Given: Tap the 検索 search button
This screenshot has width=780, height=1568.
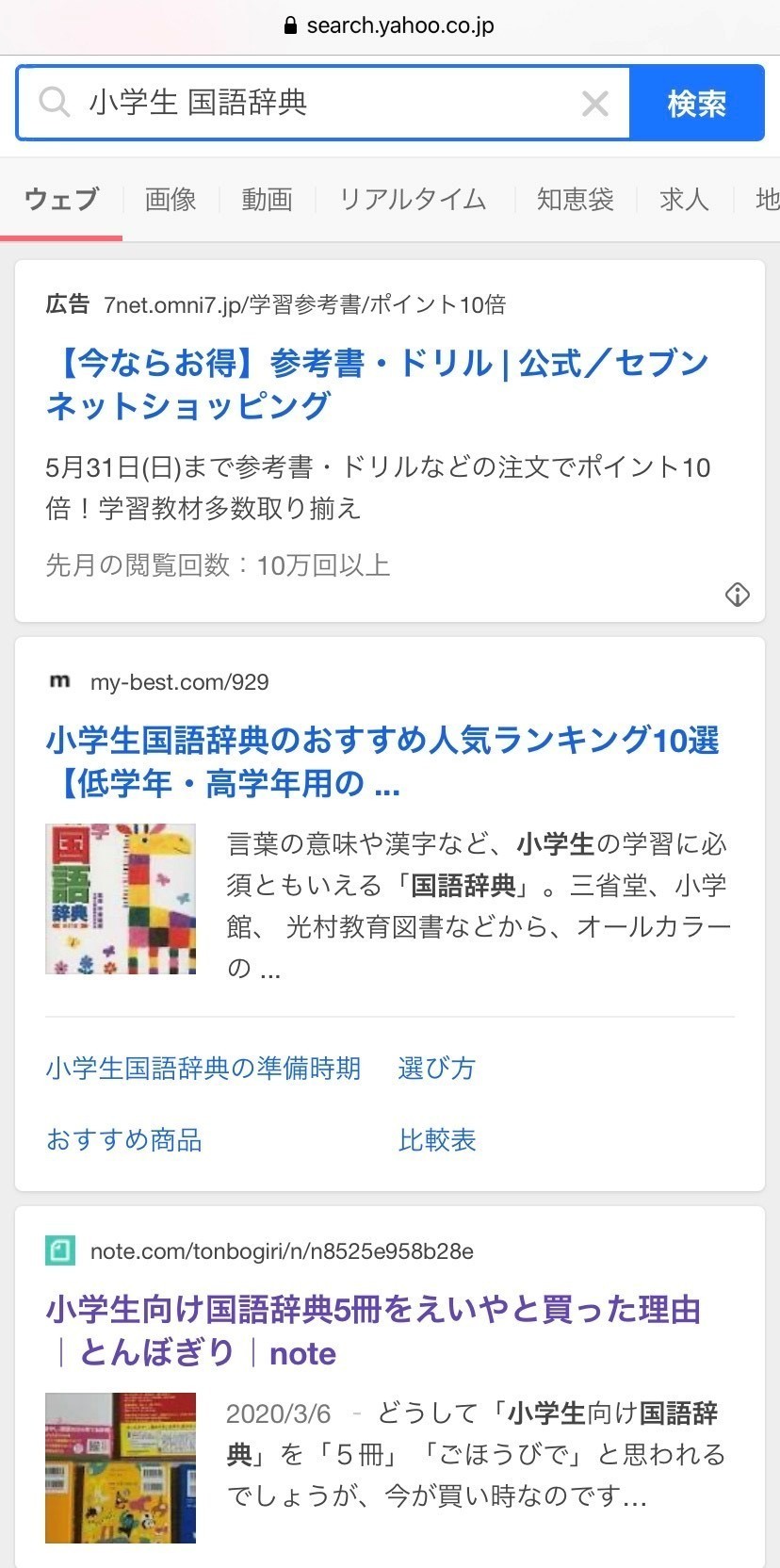Looking at the screenshot, I should [696, 103].
